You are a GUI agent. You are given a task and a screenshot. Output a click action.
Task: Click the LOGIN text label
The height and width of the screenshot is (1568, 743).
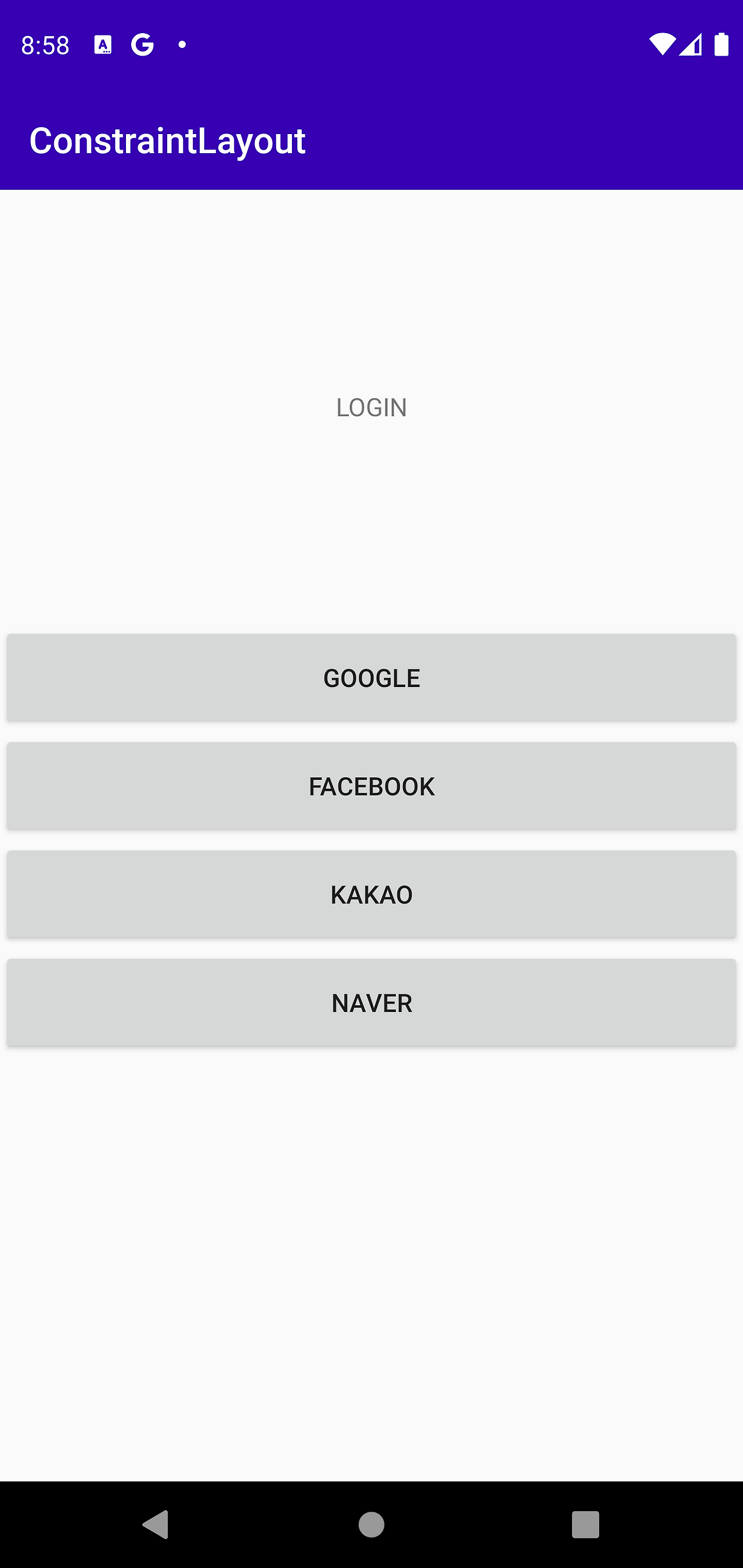pos(371,408)
